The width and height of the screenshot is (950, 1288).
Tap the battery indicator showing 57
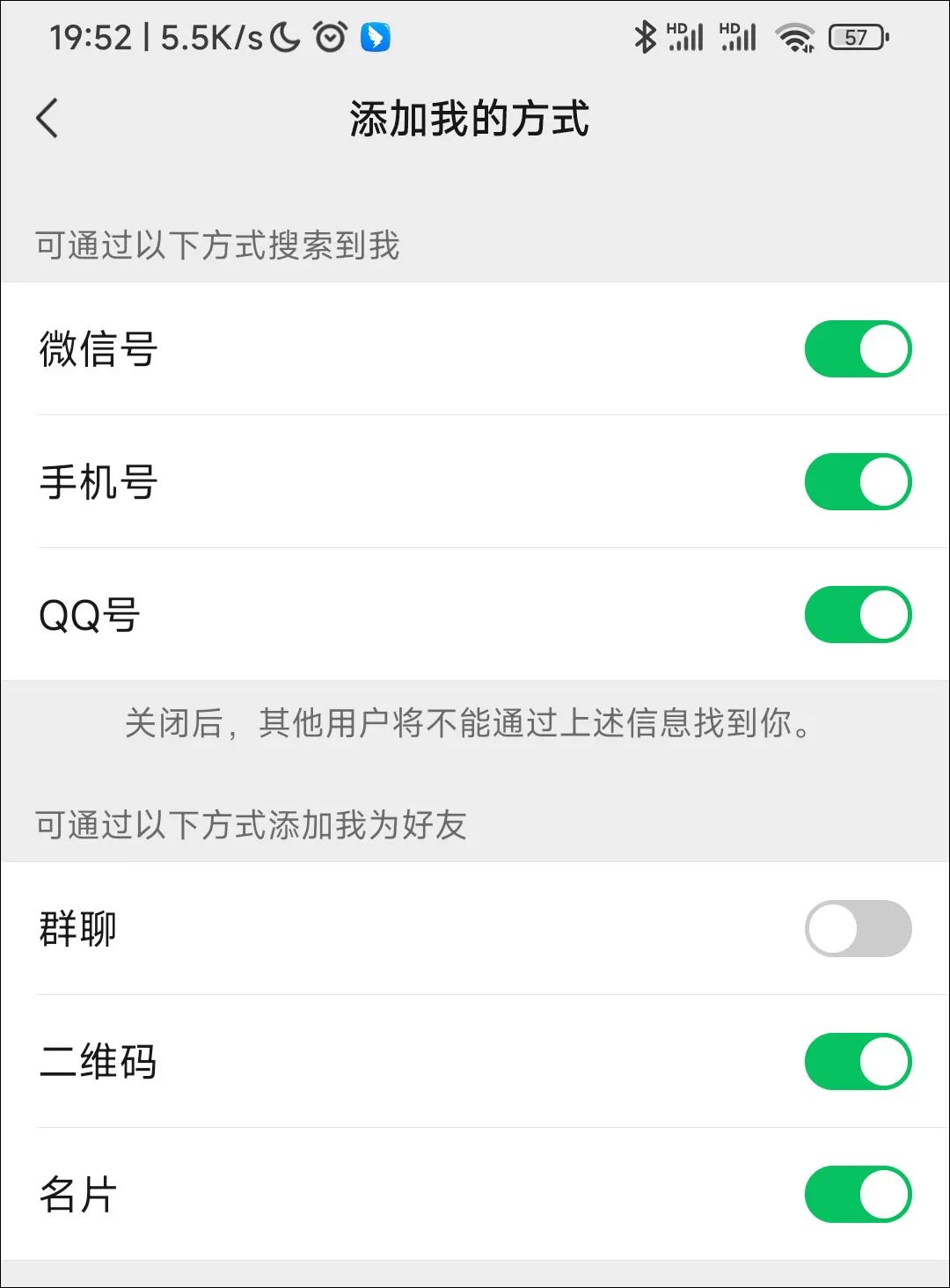pyautogui.click(x=855, y=37)
